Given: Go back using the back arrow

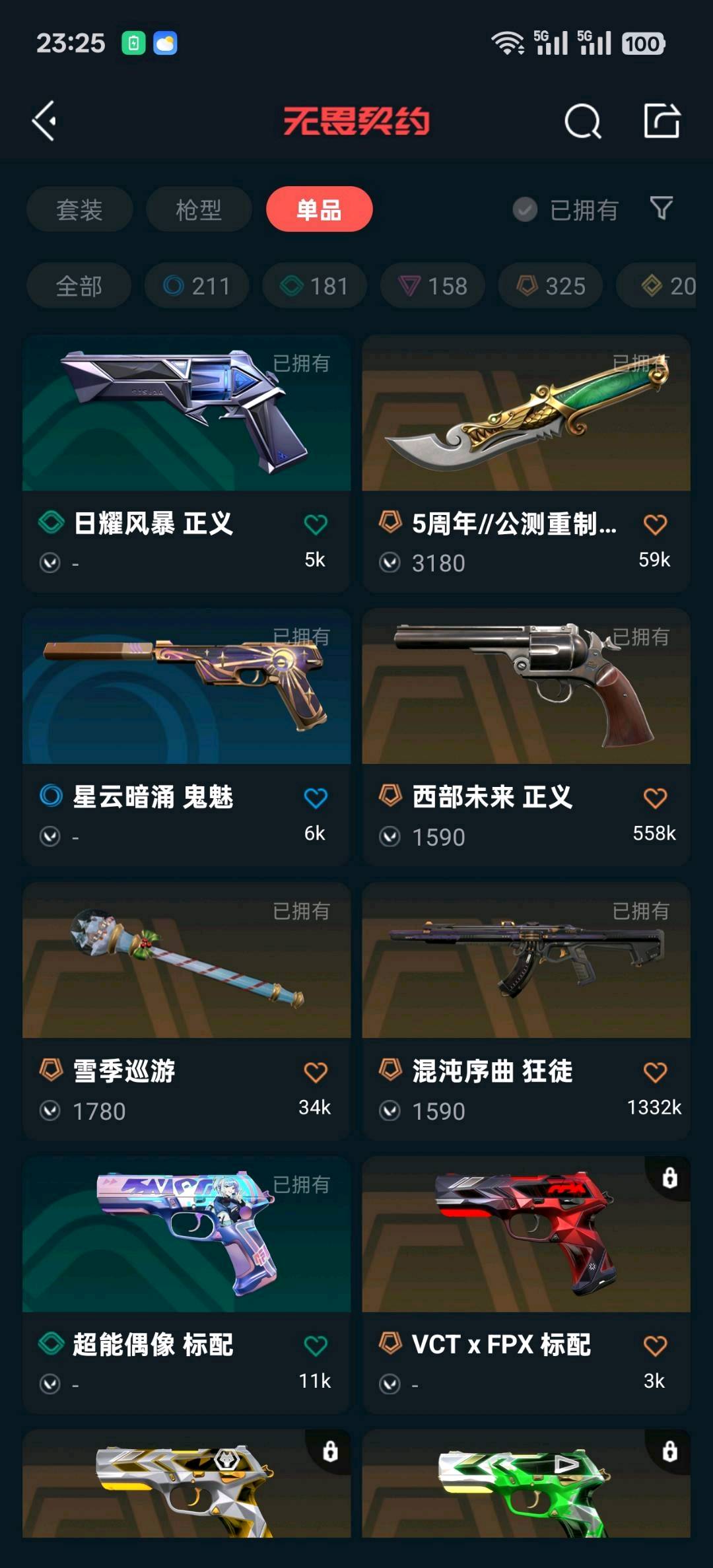Looking at the screenshot, I should [x=45, y=121].
